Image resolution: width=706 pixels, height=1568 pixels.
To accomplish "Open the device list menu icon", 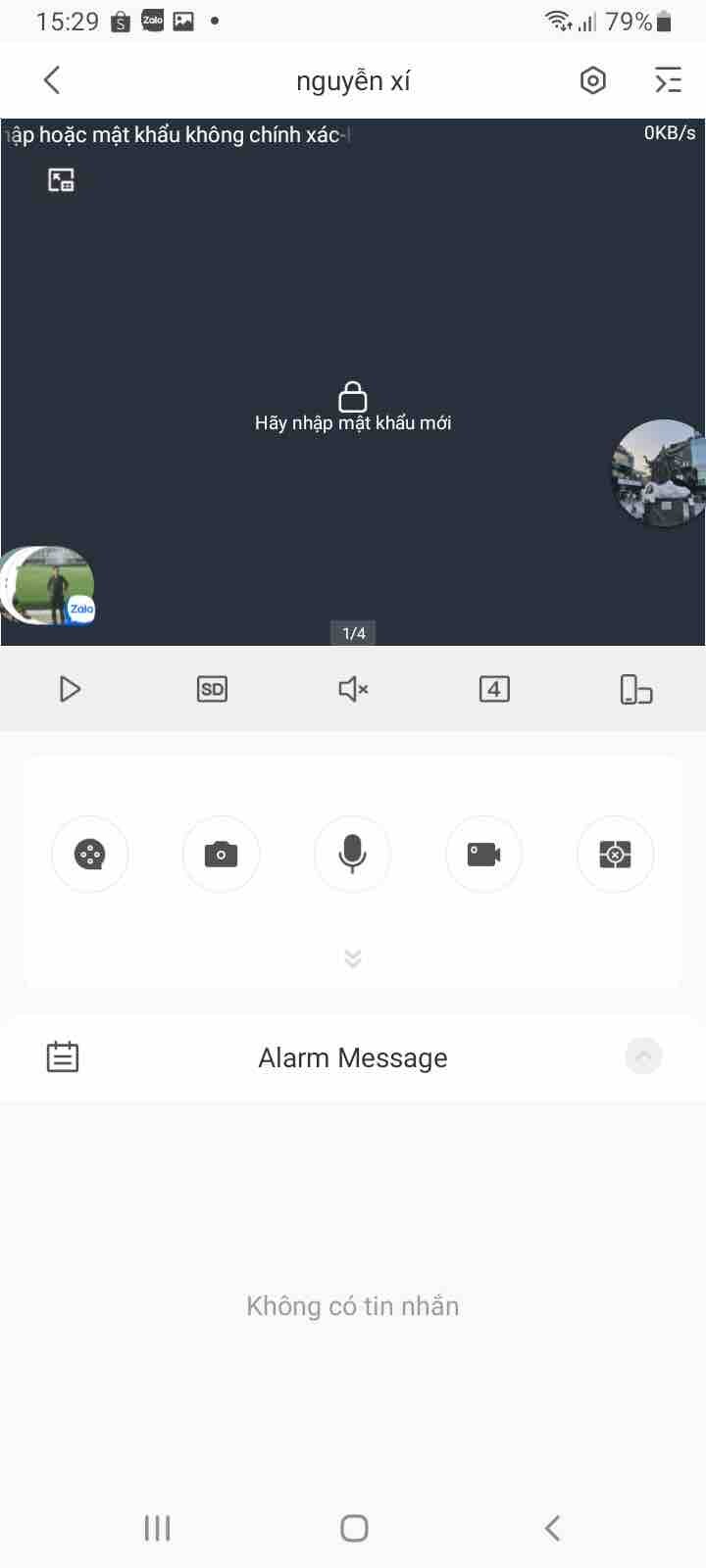I will [668, 80].
